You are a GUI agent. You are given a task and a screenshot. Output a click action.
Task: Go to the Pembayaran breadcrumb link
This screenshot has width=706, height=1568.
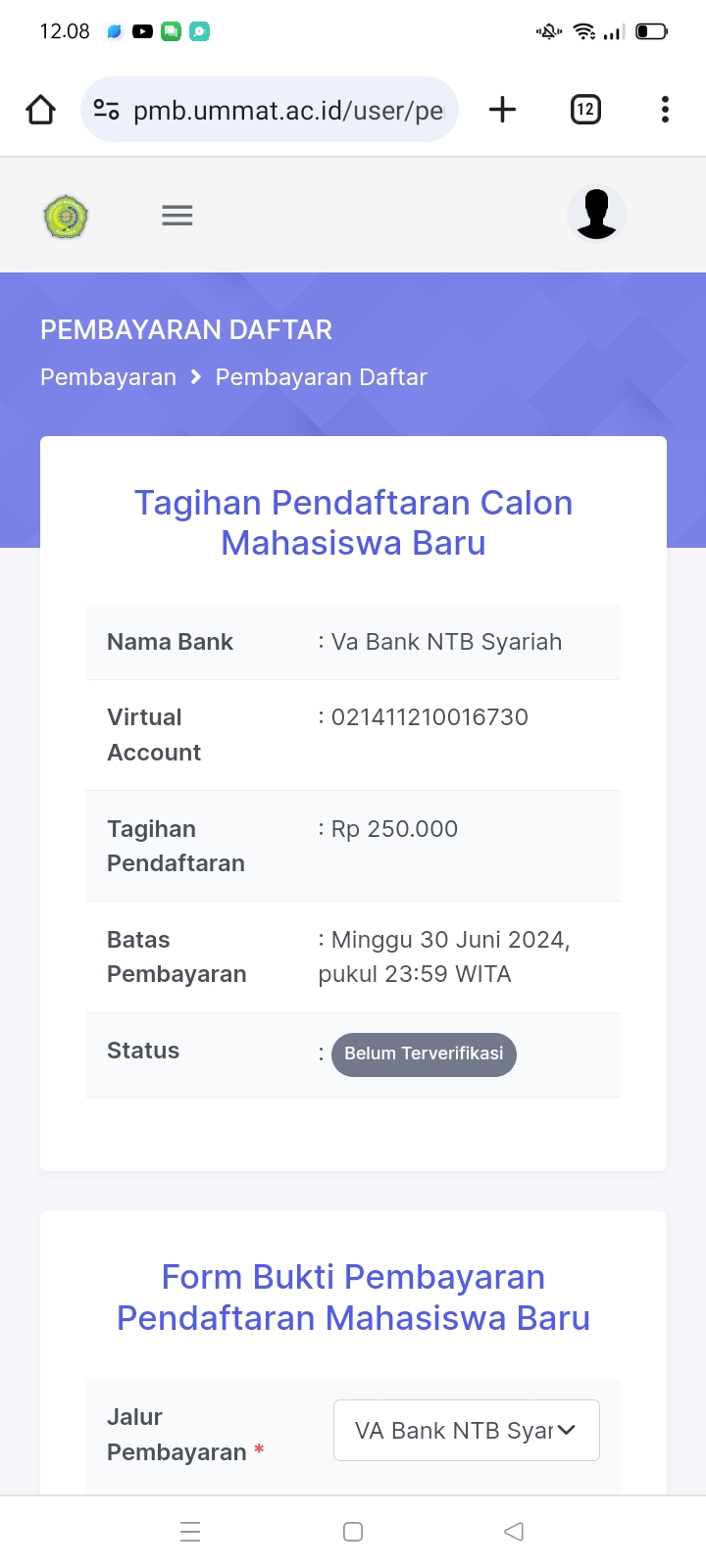[108, 377]
